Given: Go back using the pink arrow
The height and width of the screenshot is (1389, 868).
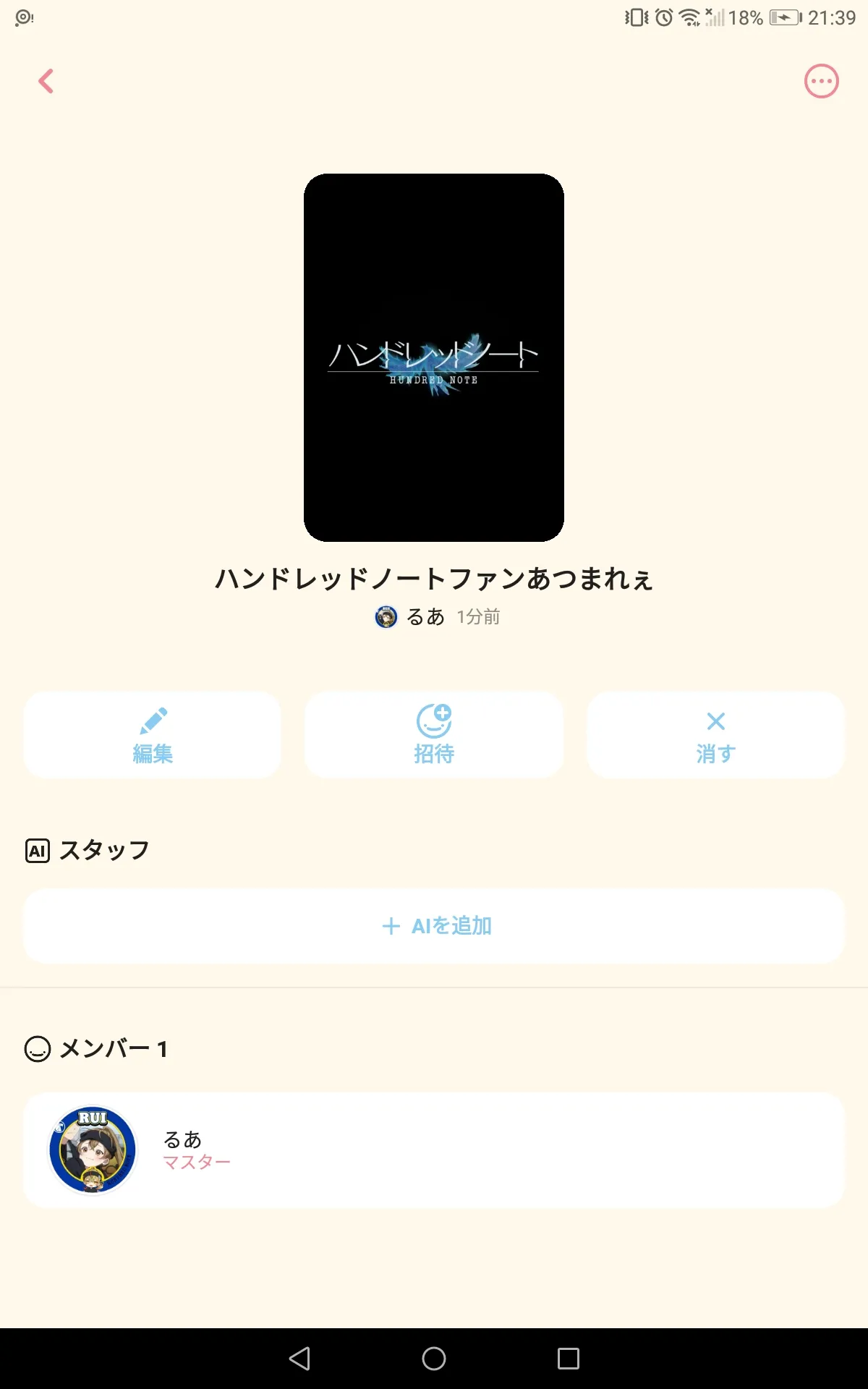Looking at the screenshot, I should point(46,81).
